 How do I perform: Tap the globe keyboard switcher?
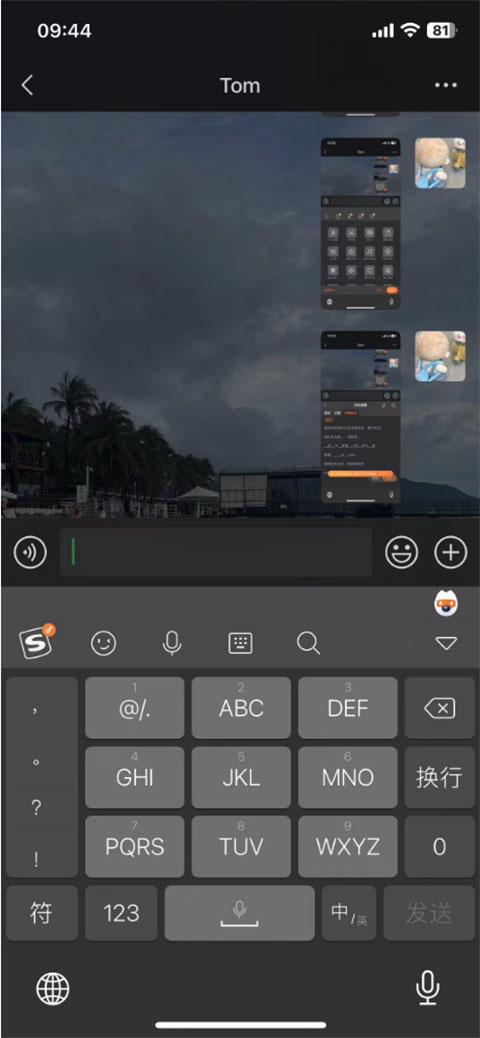[52, 989]
